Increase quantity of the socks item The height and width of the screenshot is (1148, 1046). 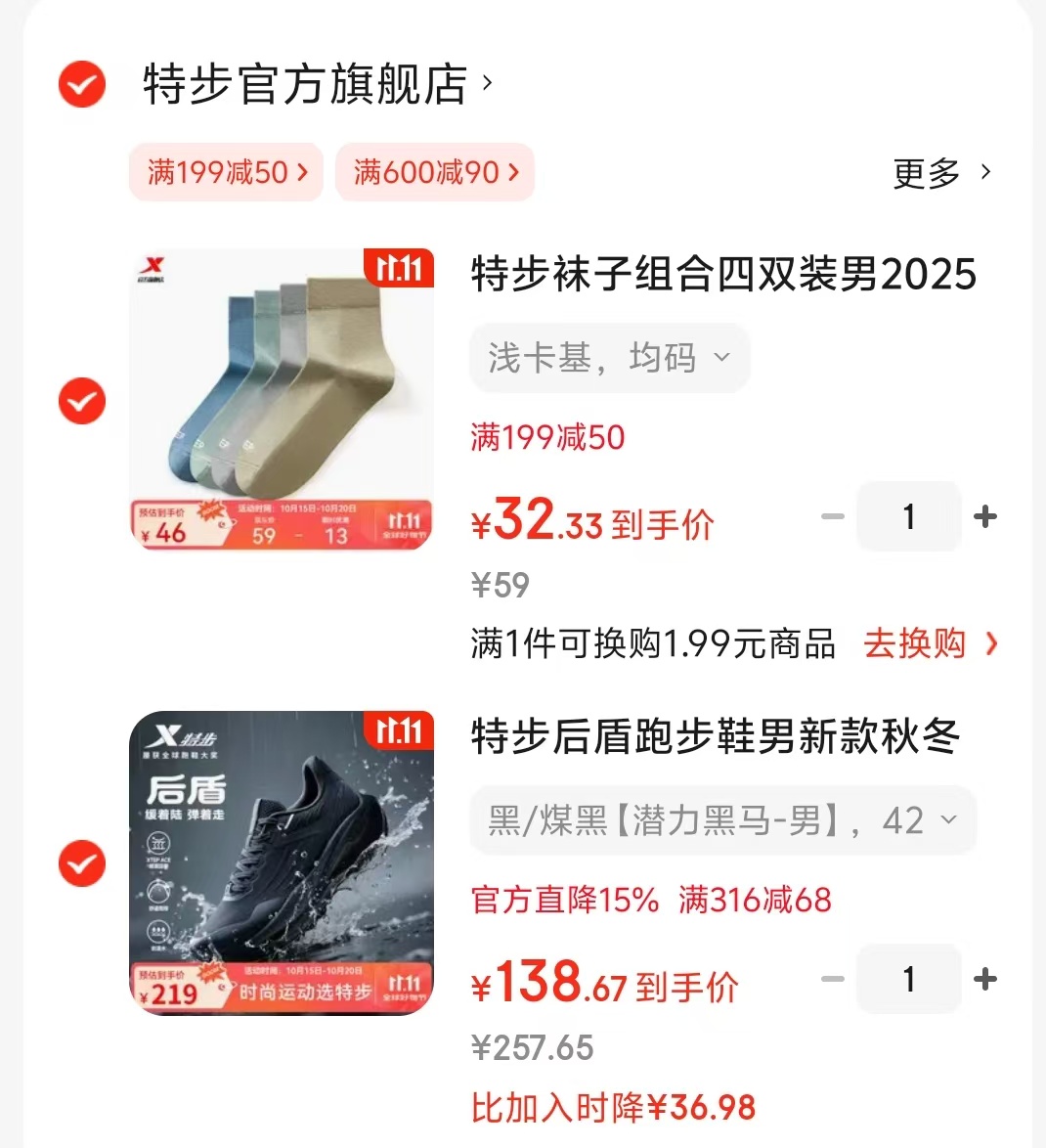tap(985, 516)
